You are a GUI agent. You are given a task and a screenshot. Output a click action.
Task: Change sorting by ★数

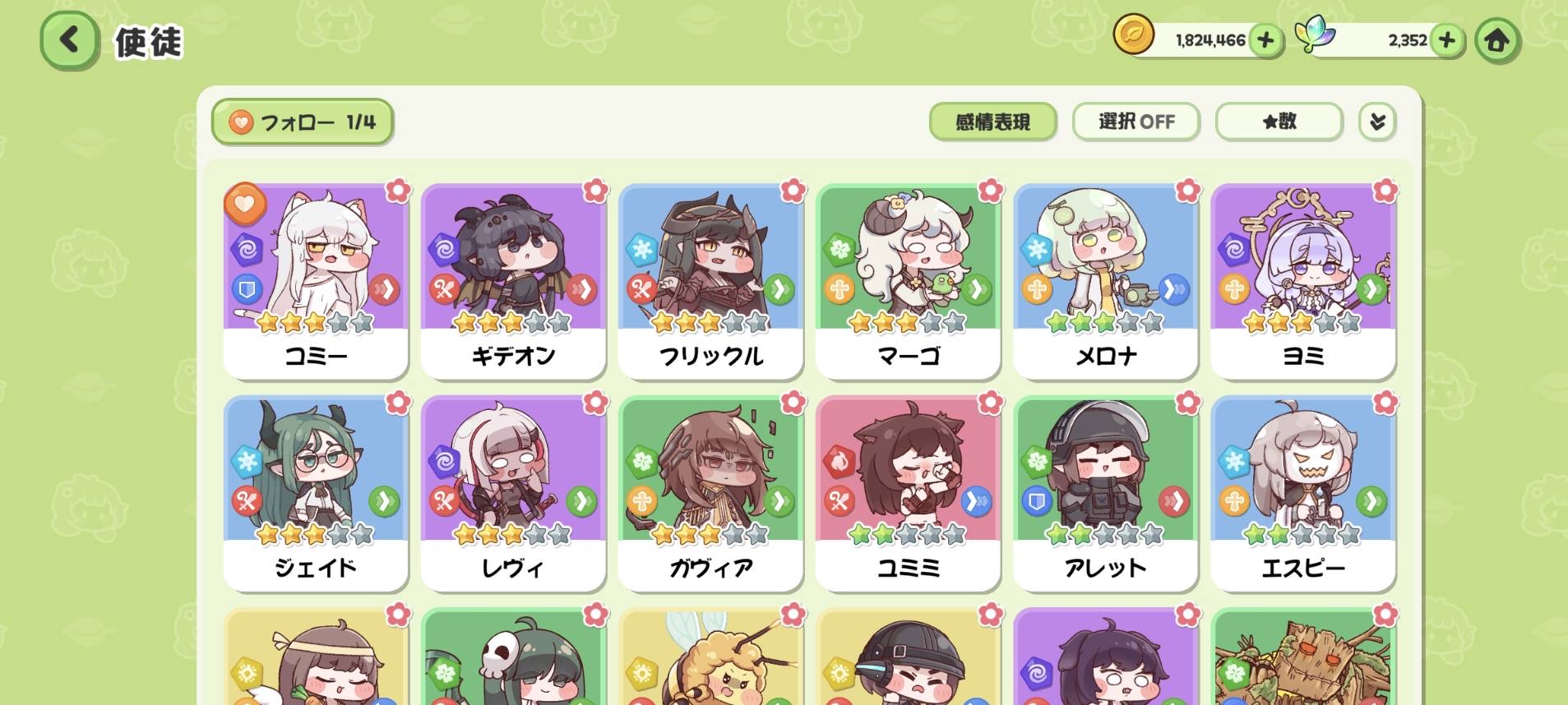(x=1279, y=122)
